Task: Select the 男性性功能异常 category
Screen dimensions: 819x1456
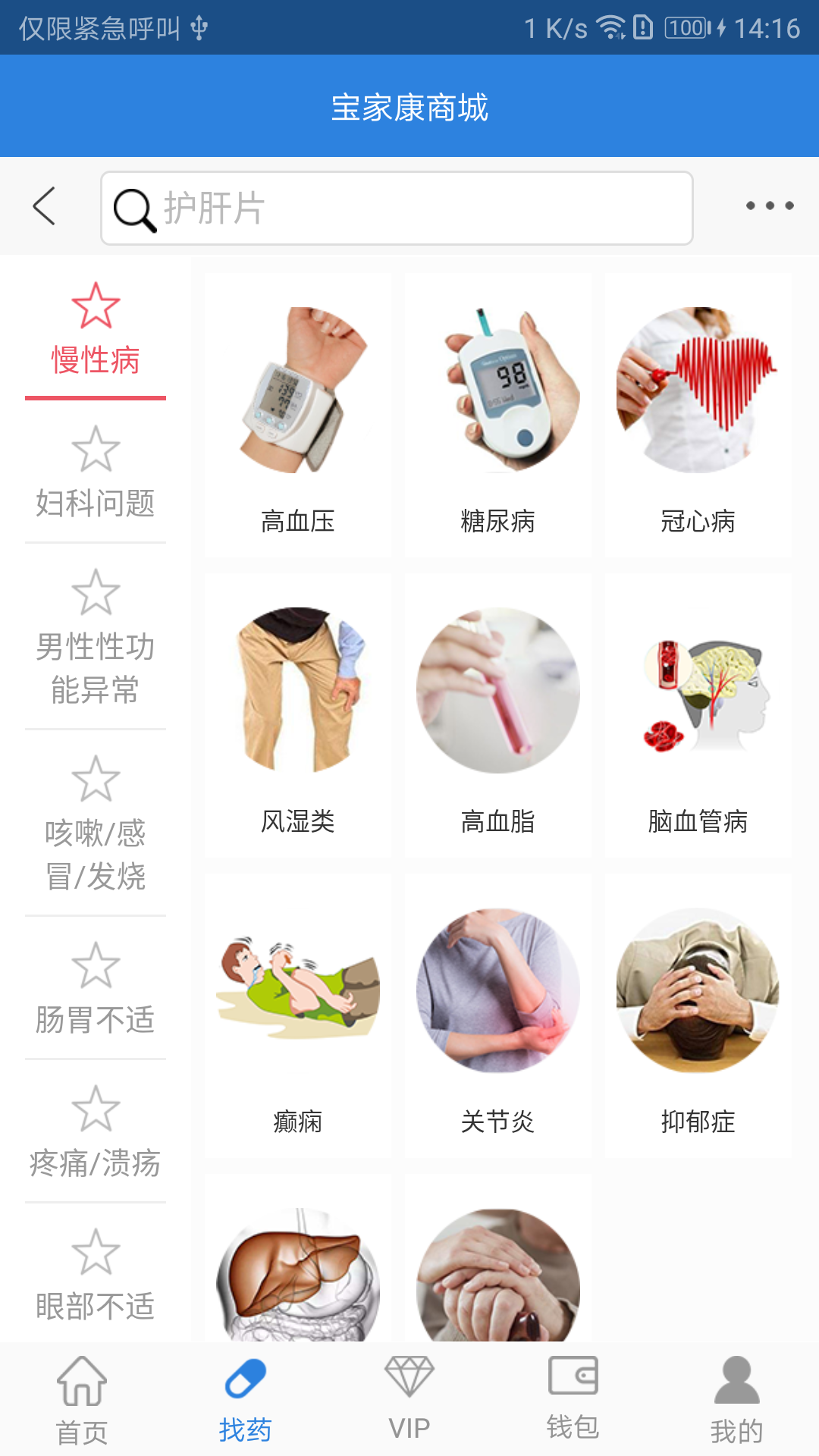Action: coord(96,639)
